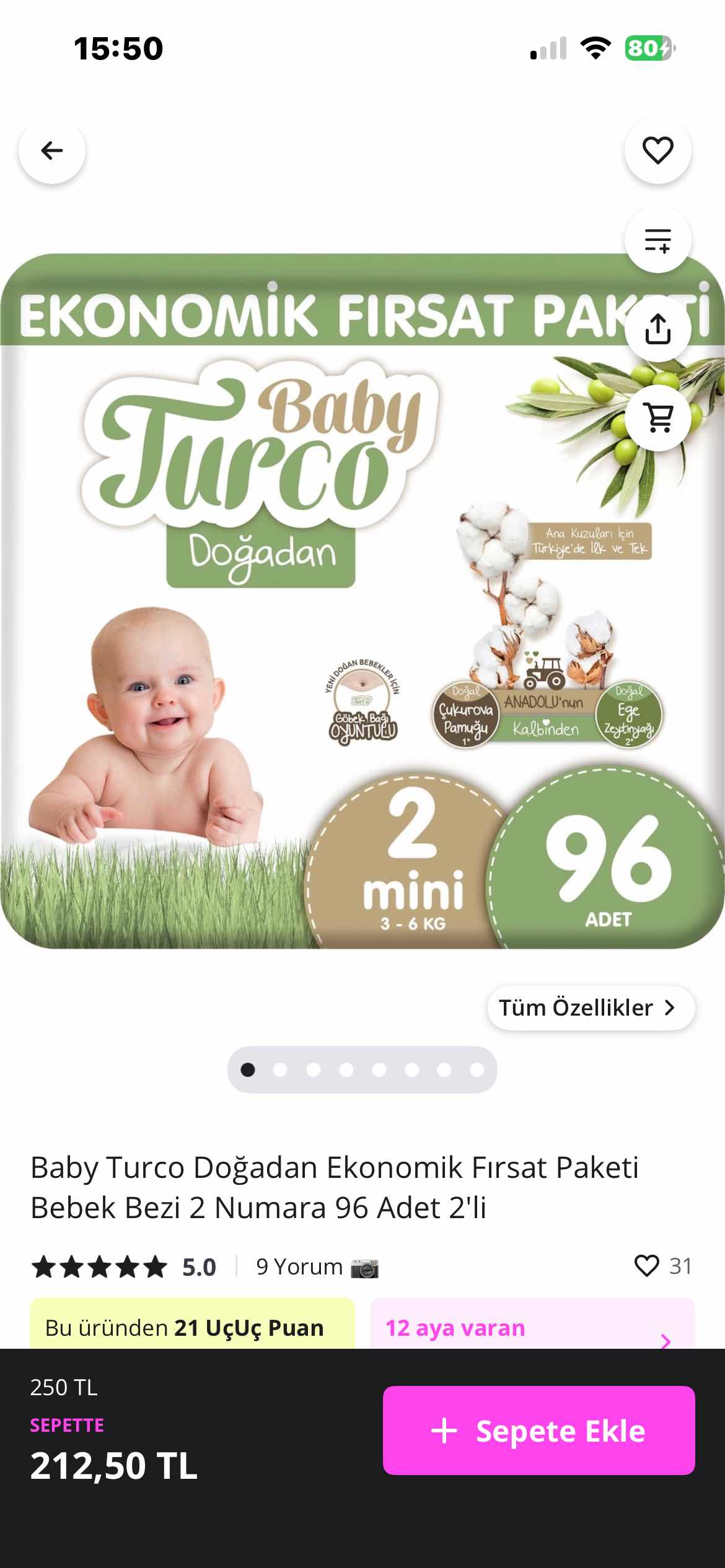Tap the 21 UçUç Puan banner
725x1568 pixels.
[192, 1328]
